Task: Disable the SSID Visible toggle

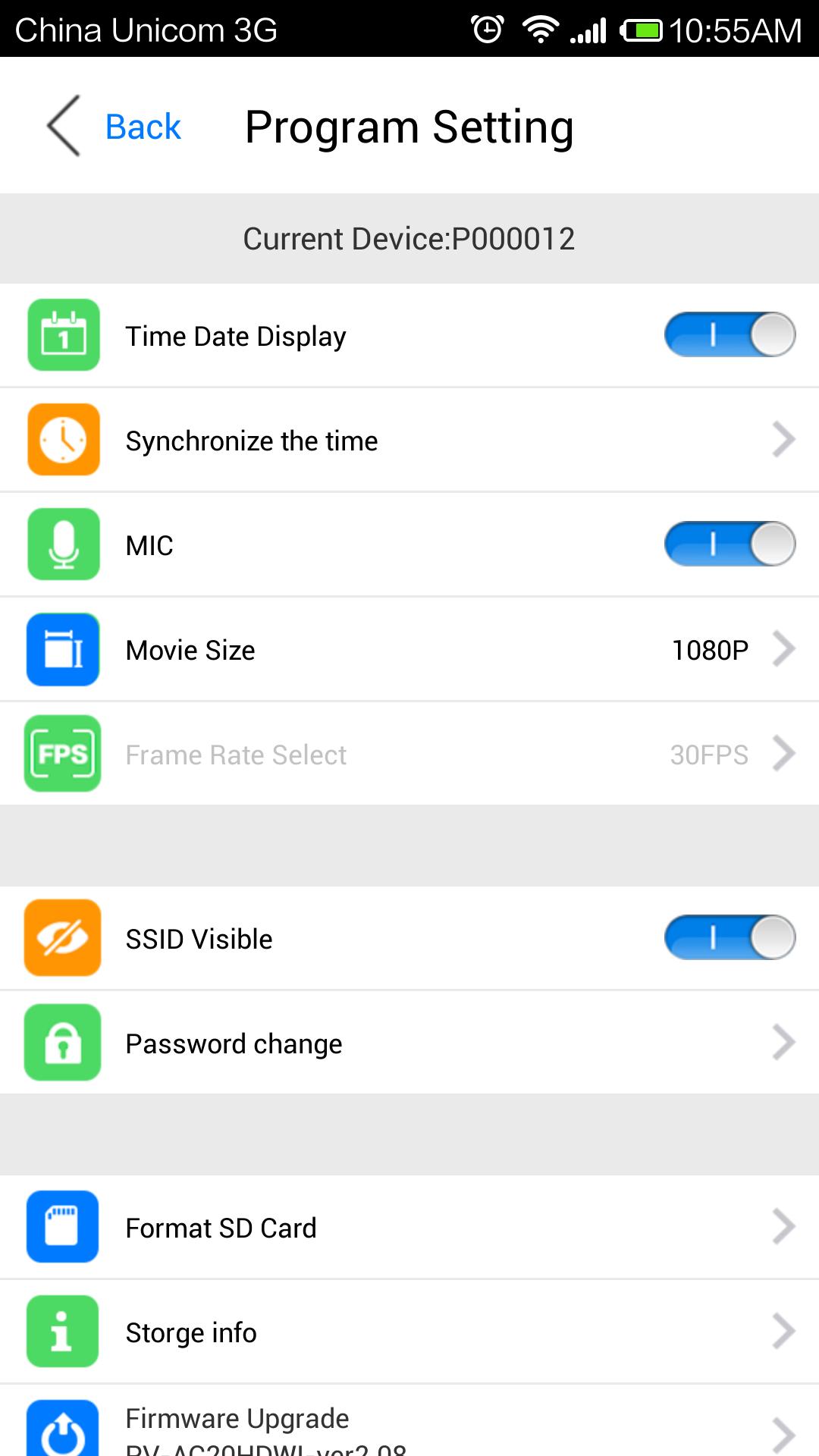Action: click(x=730, y=938)
